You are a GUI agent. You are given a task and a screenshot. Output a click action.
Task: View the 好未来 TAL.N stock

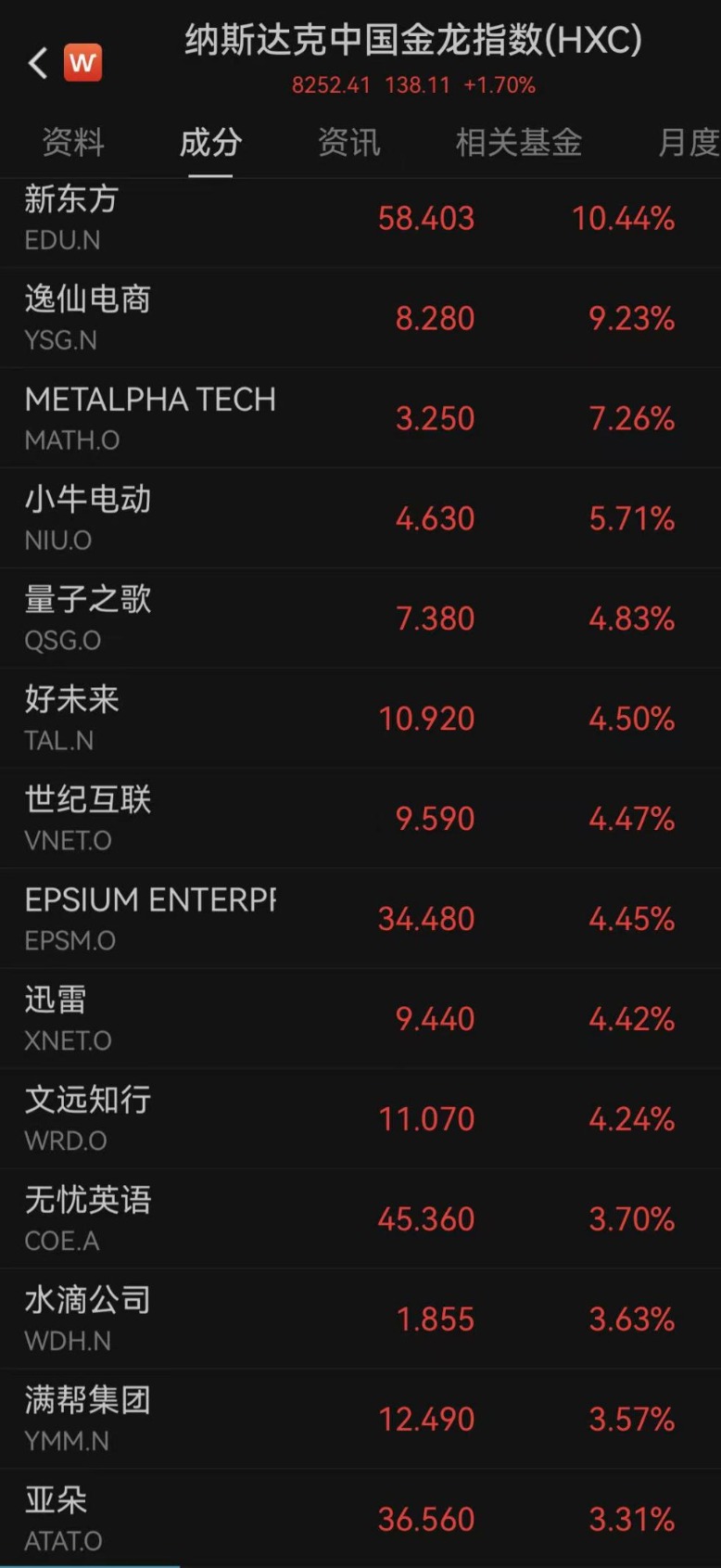pos(360,719)
